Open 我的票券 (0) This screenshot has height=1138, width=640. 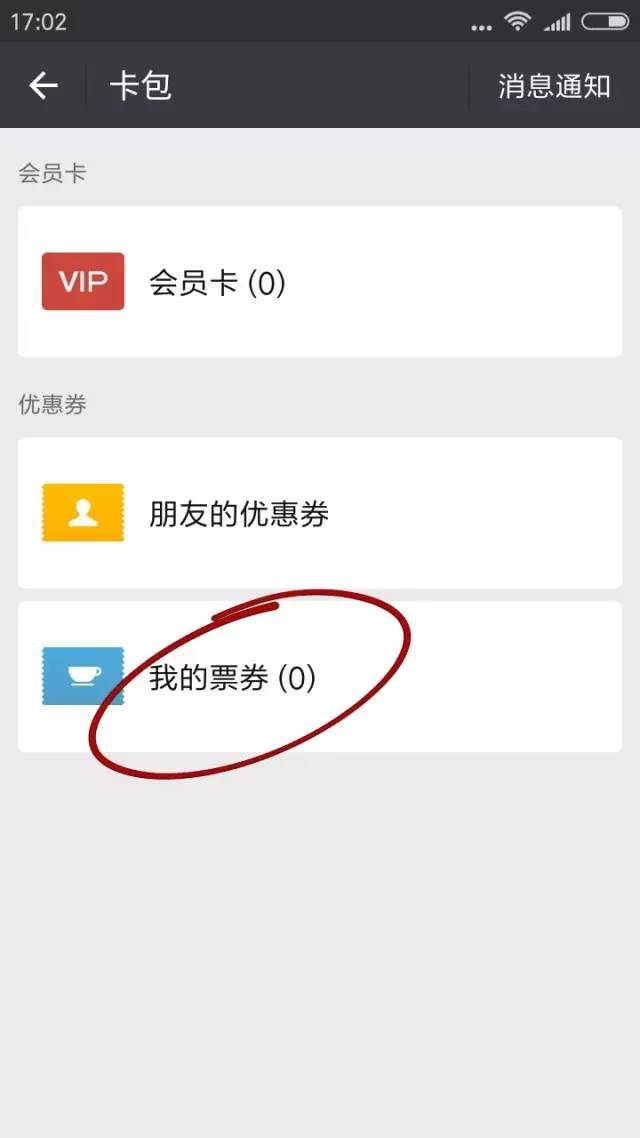pyautogui.click(x=320, y=677)
